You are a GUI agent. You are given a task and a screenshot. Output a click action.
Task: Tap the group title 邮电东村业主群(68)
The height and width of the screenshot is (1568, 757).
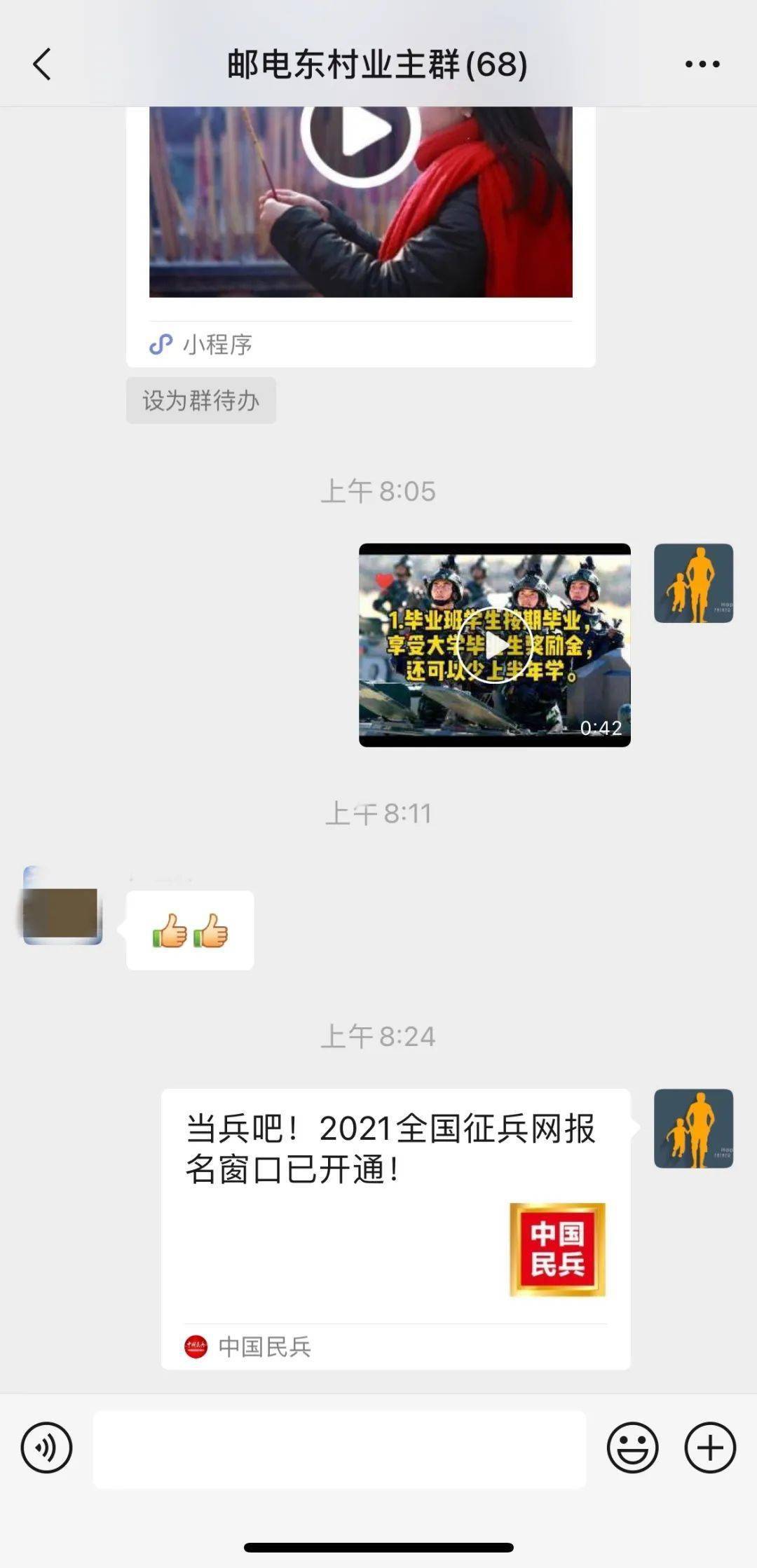click(x=376, y=65)
